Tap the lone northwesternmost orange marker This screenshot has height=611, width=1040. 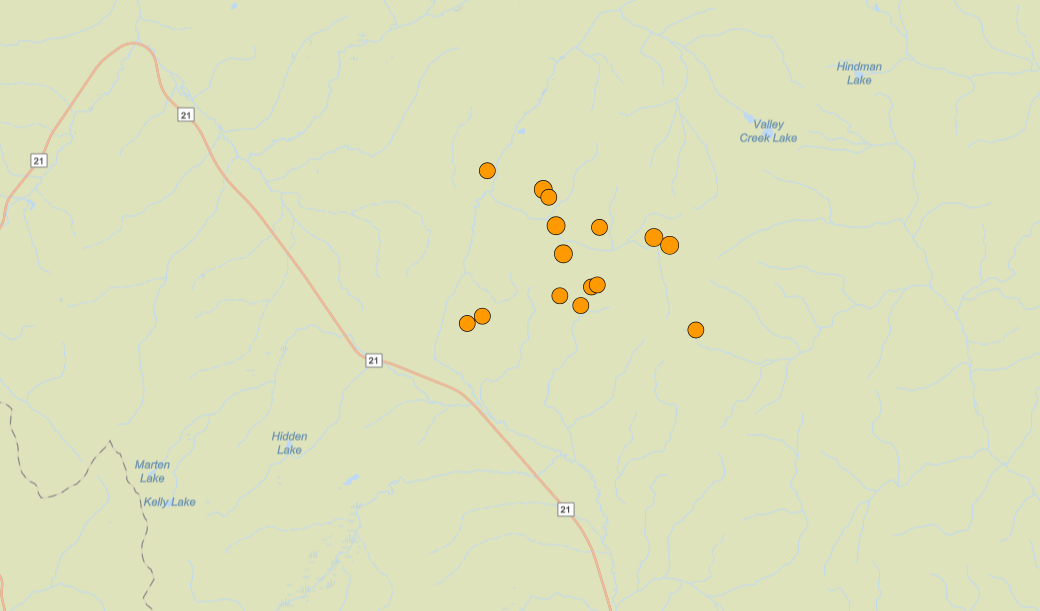487,171
